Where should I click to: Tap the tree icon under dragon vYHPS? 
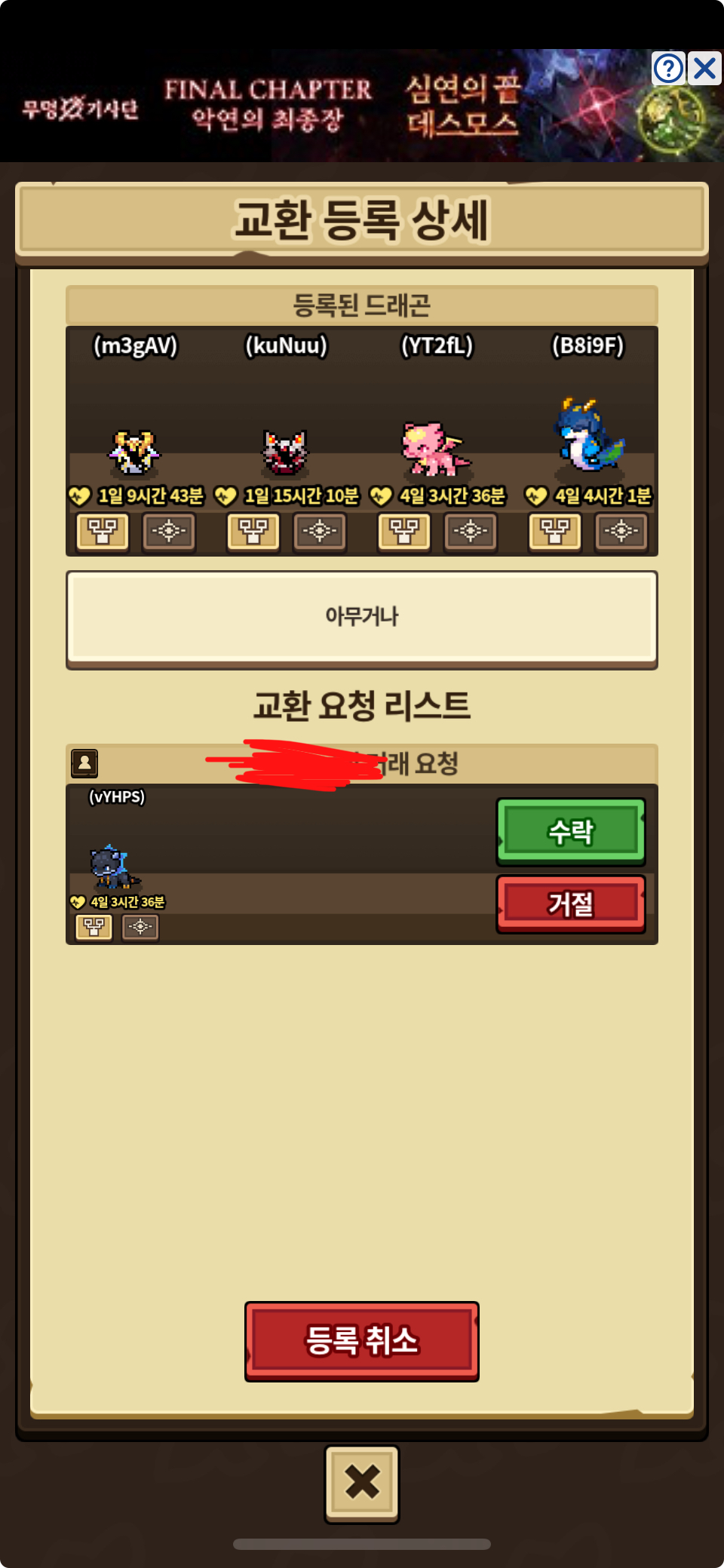pos(94,926)
